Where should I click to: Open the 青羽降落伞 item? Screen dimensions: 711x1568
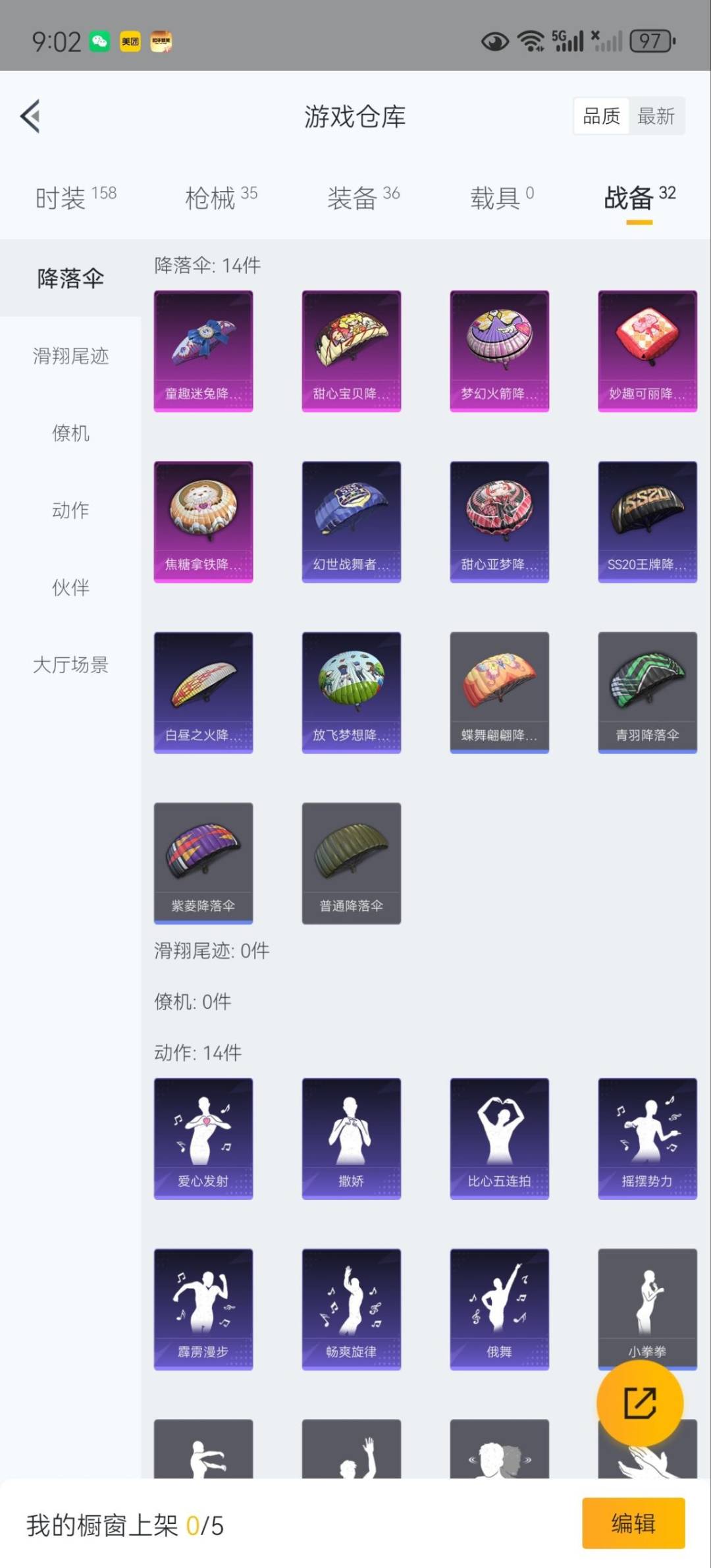pos(647,692)
